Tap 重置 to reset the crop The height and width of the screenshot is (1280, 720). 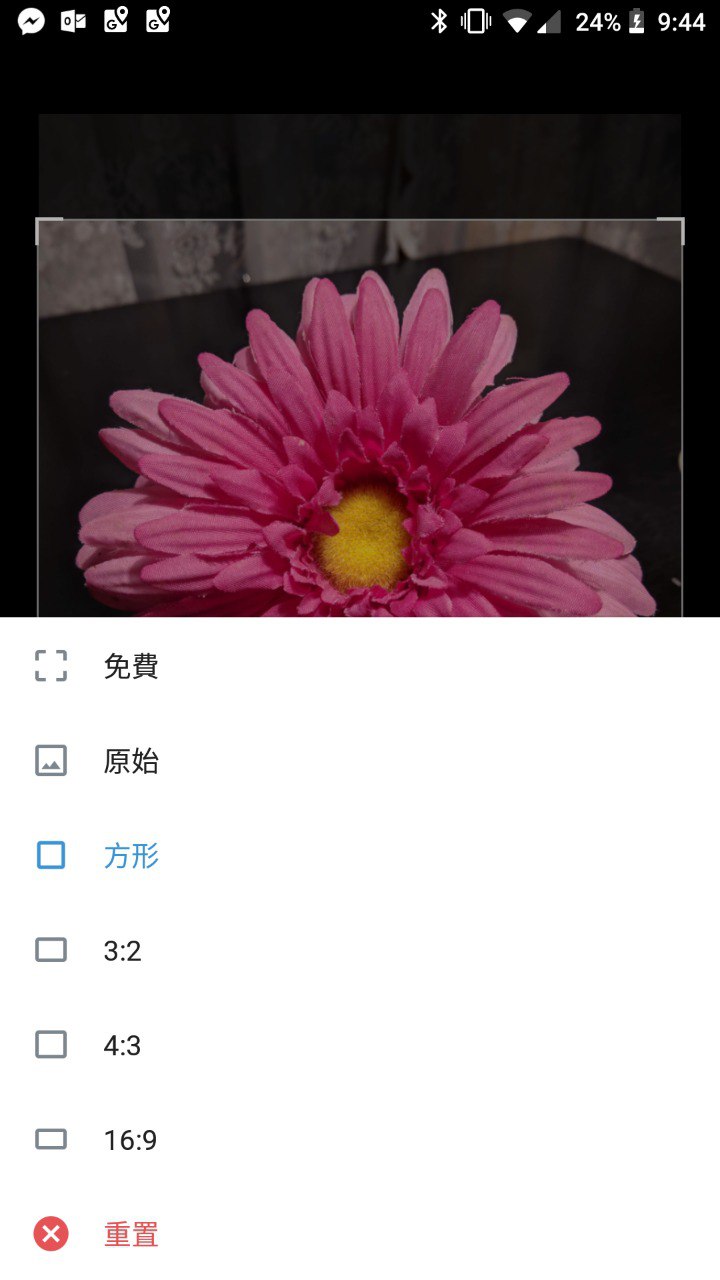coord(131,1234)
